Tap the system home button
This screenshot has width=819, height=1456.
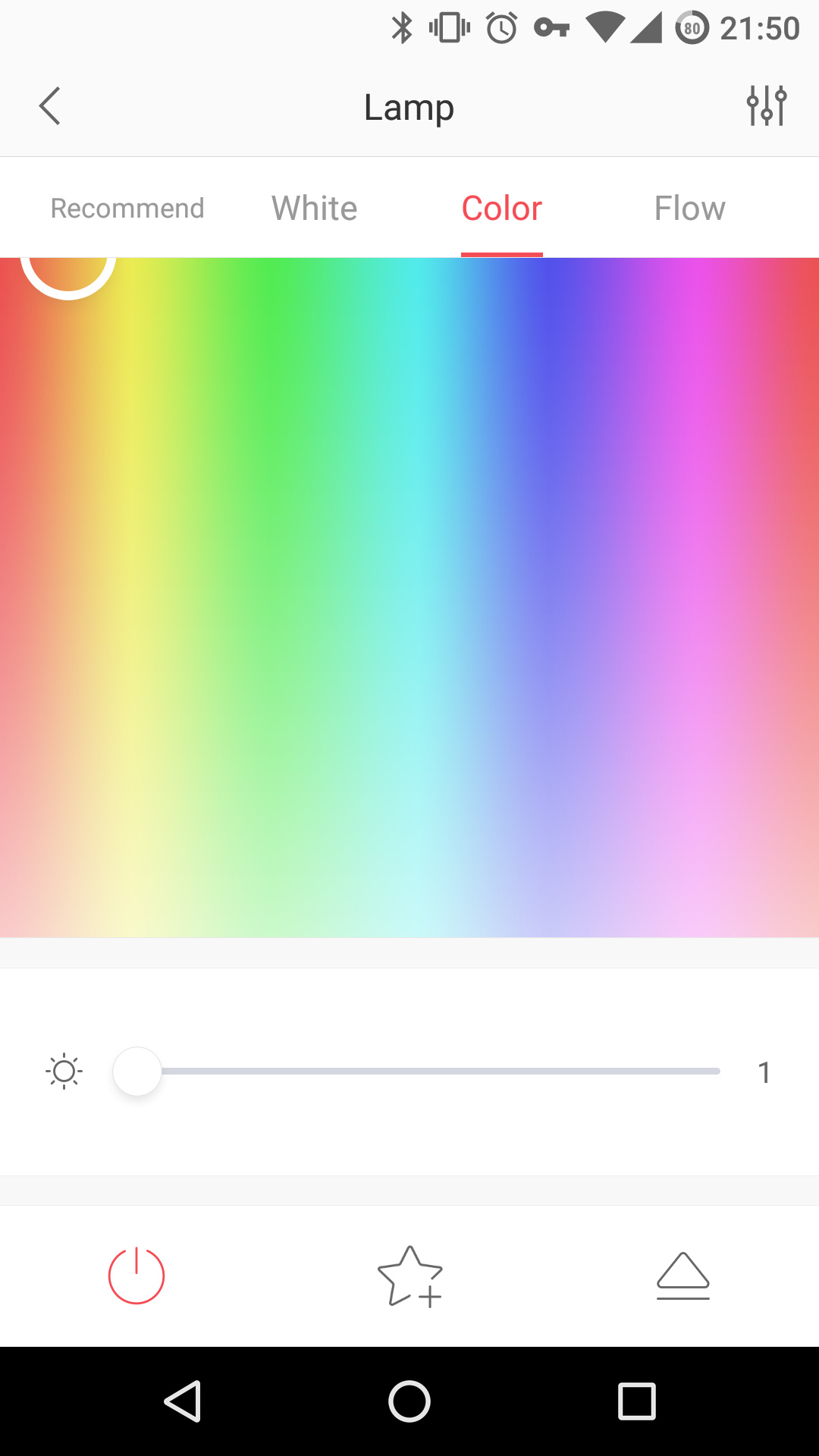409,1401
